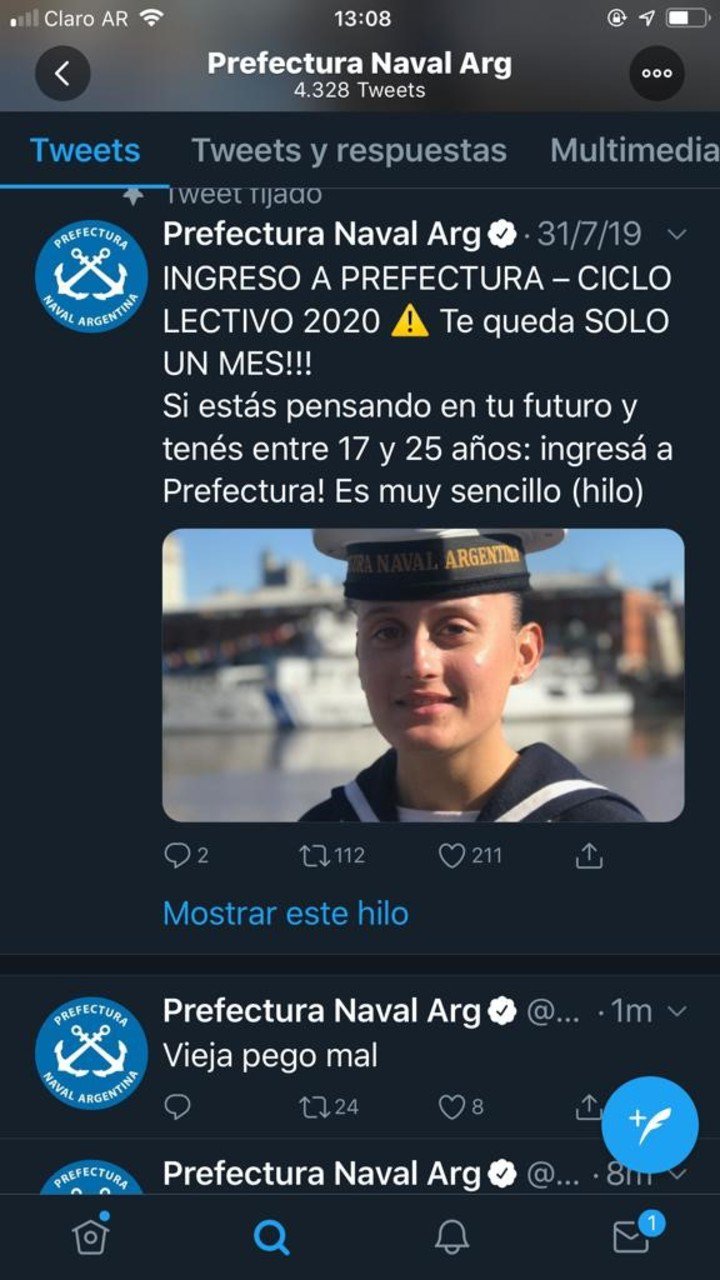
Task: Share the INGRESO A PREFECTURA tweet
Action: pos(590,856)
